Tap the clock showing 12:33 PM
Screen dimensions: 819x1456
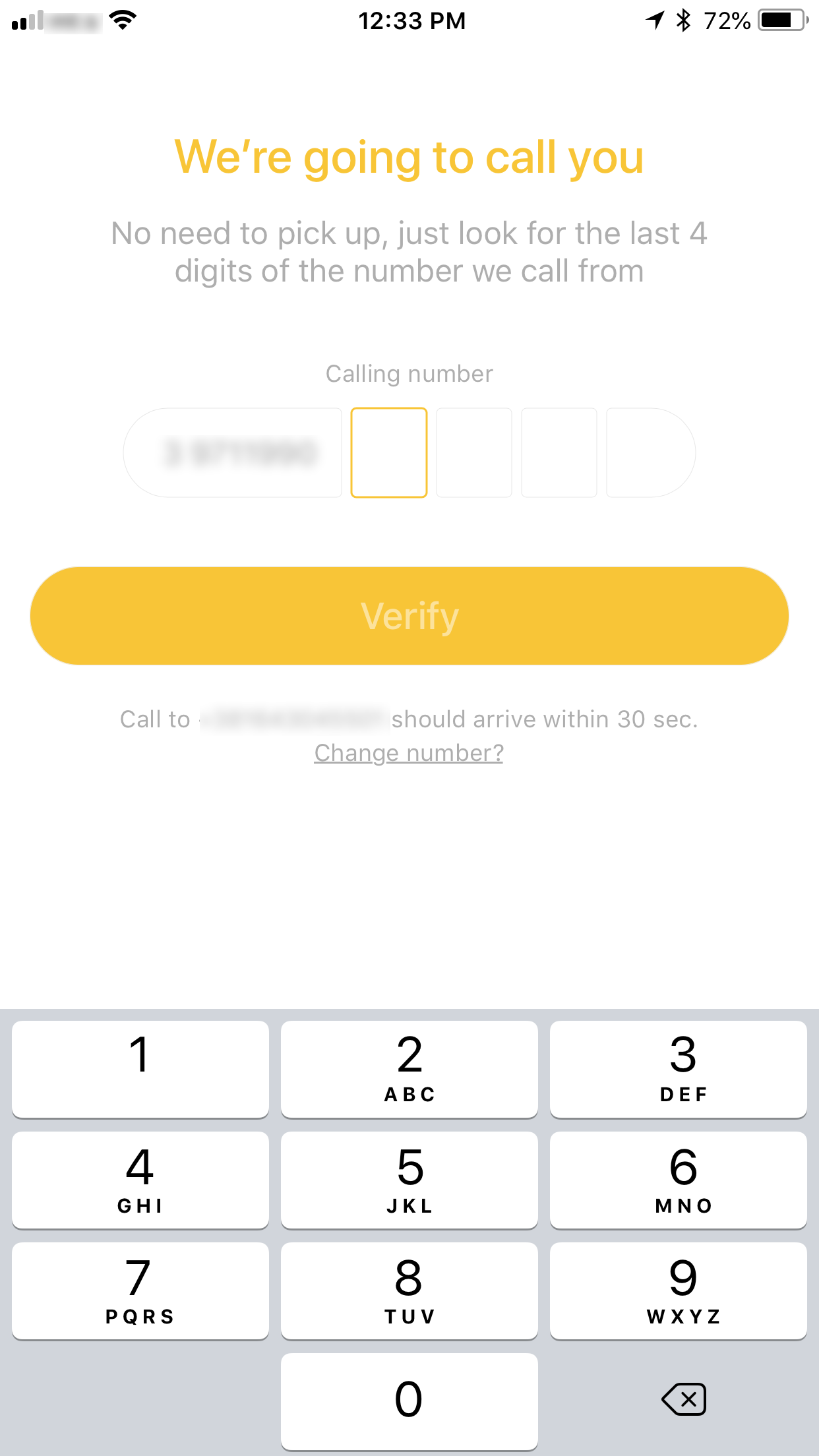413,21
